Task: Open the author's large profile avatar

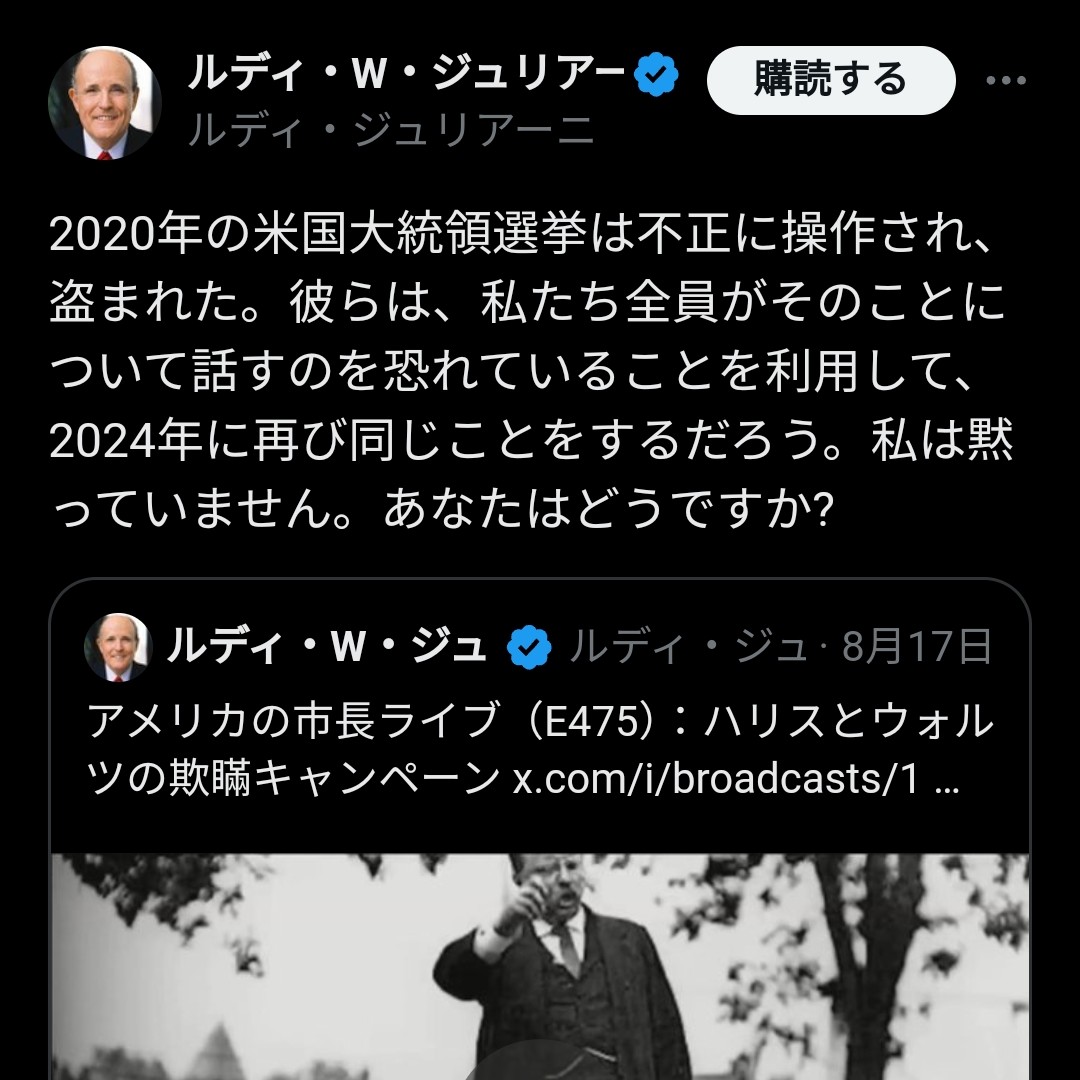Action: (x=105, y=103)
